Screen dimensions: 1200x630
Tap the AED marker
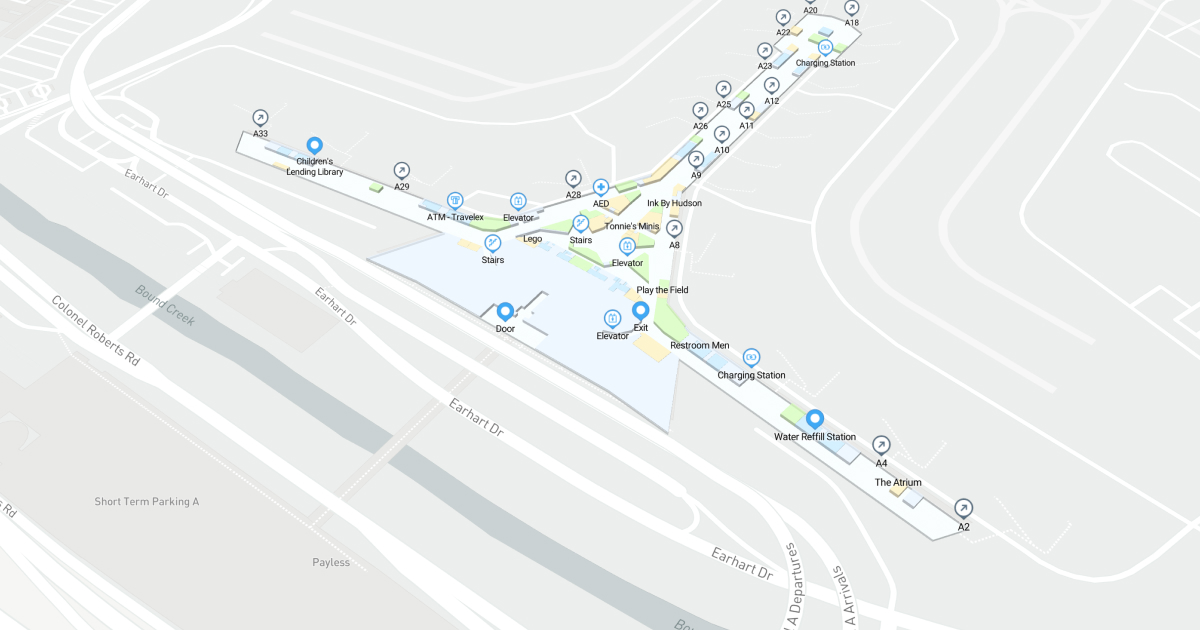(601, 187)
